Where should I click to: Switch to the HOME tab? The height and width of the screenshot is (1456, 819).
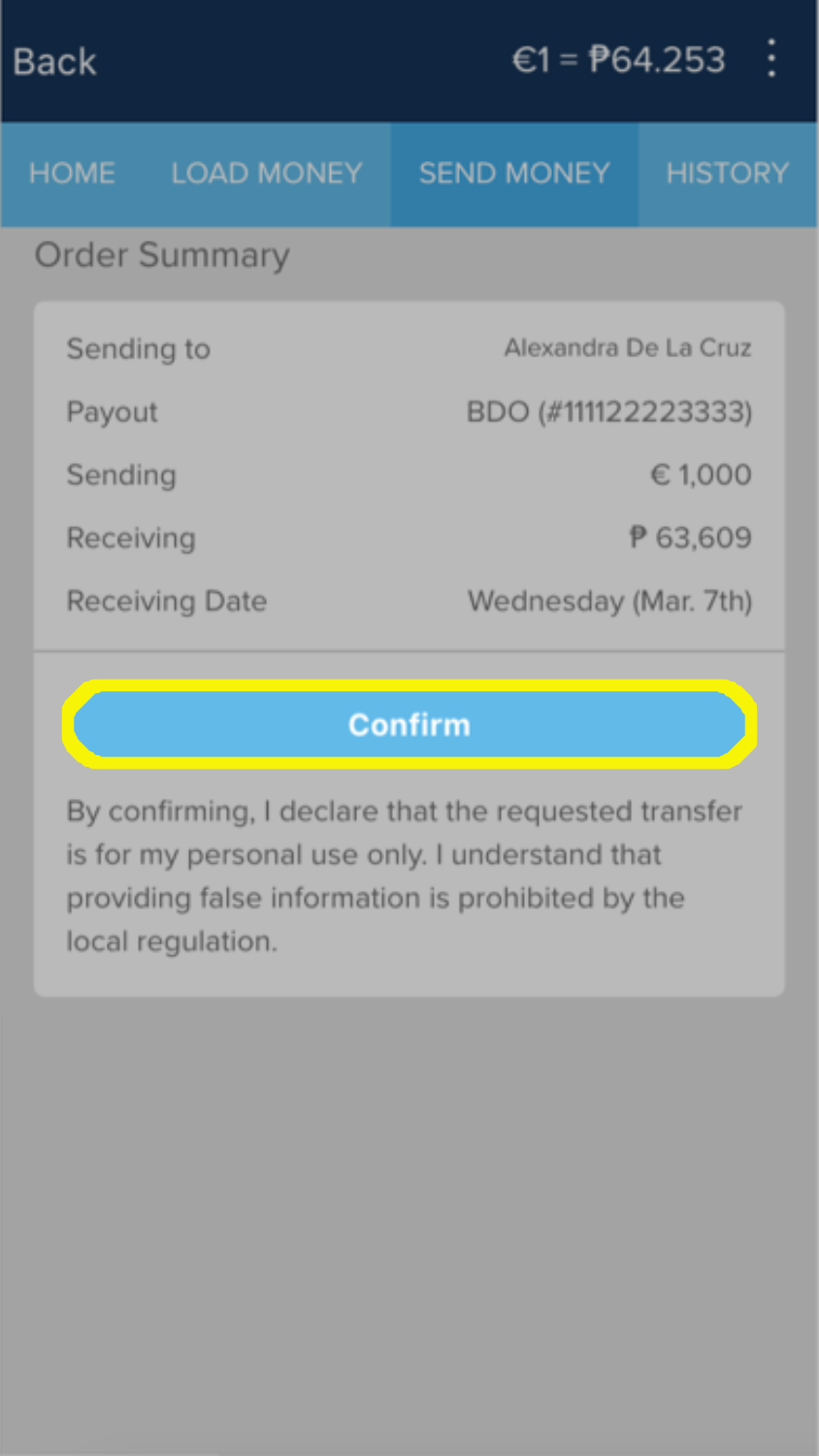click(x=71, y=173)
